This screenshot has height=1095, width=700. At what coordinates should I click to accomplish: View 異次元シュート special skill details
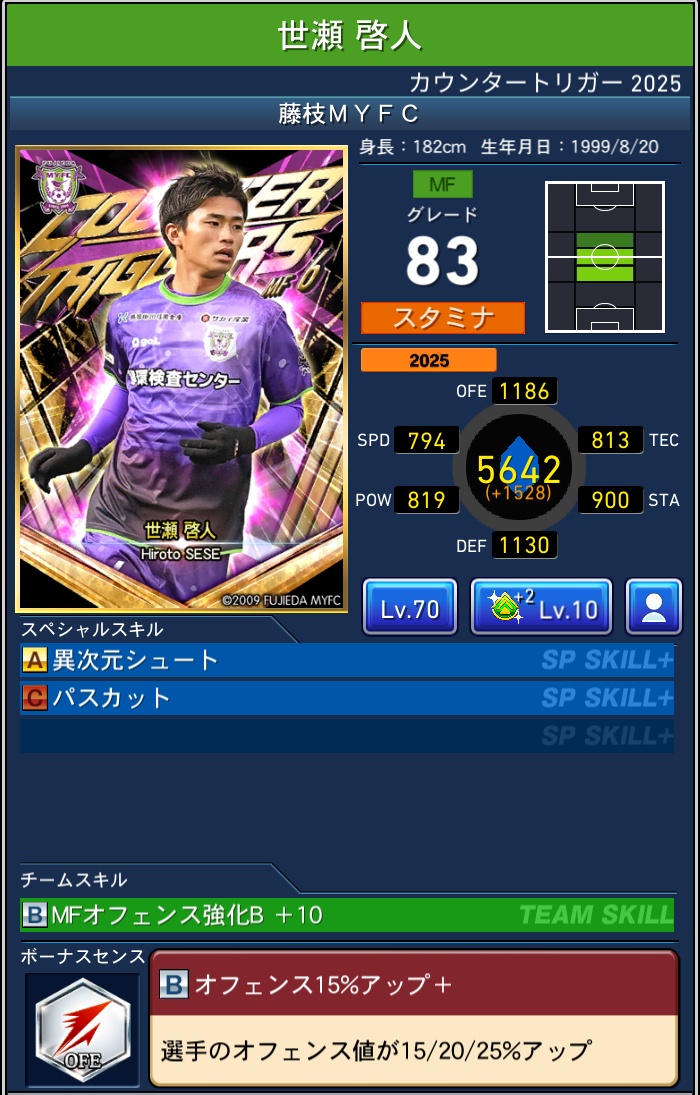coord(346,660)
